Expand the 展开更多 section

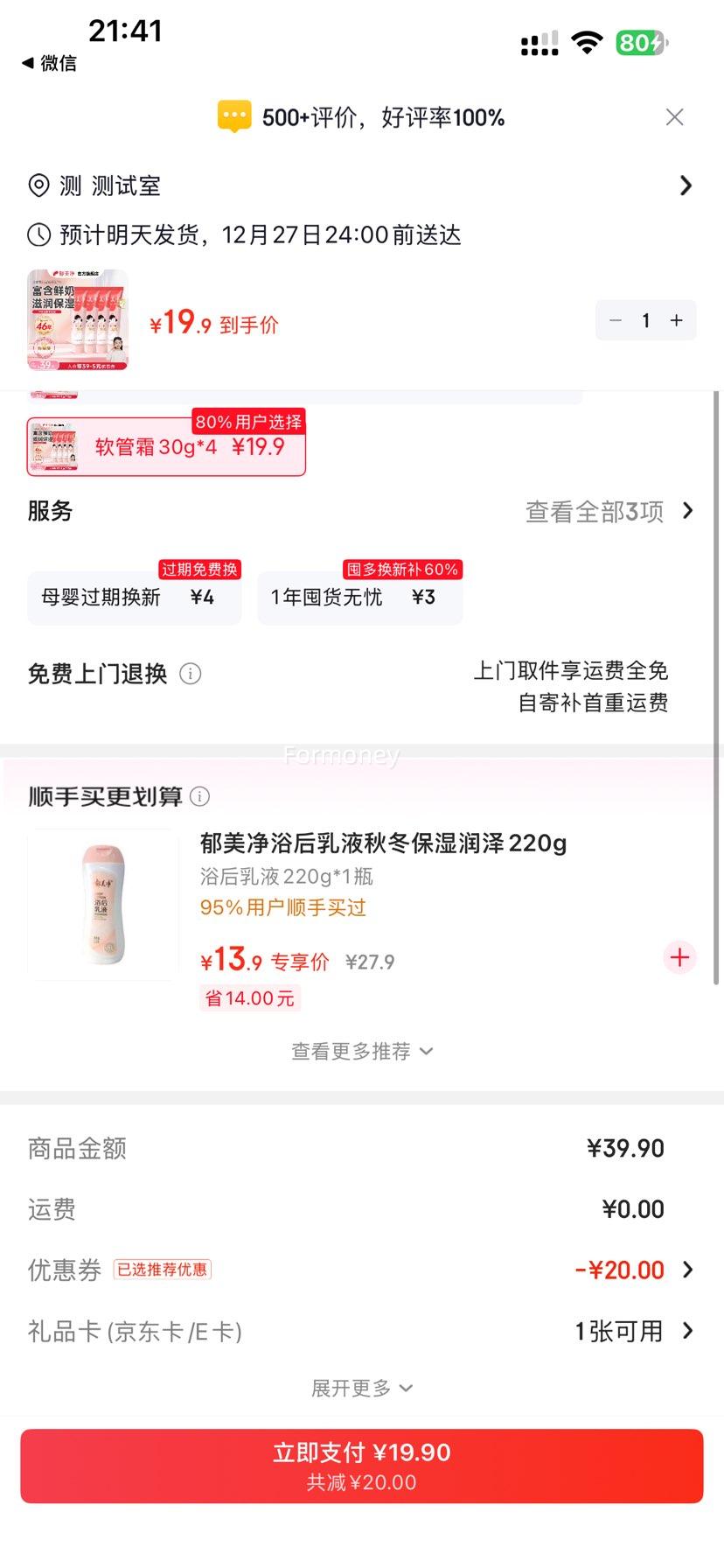(362, 1388)
